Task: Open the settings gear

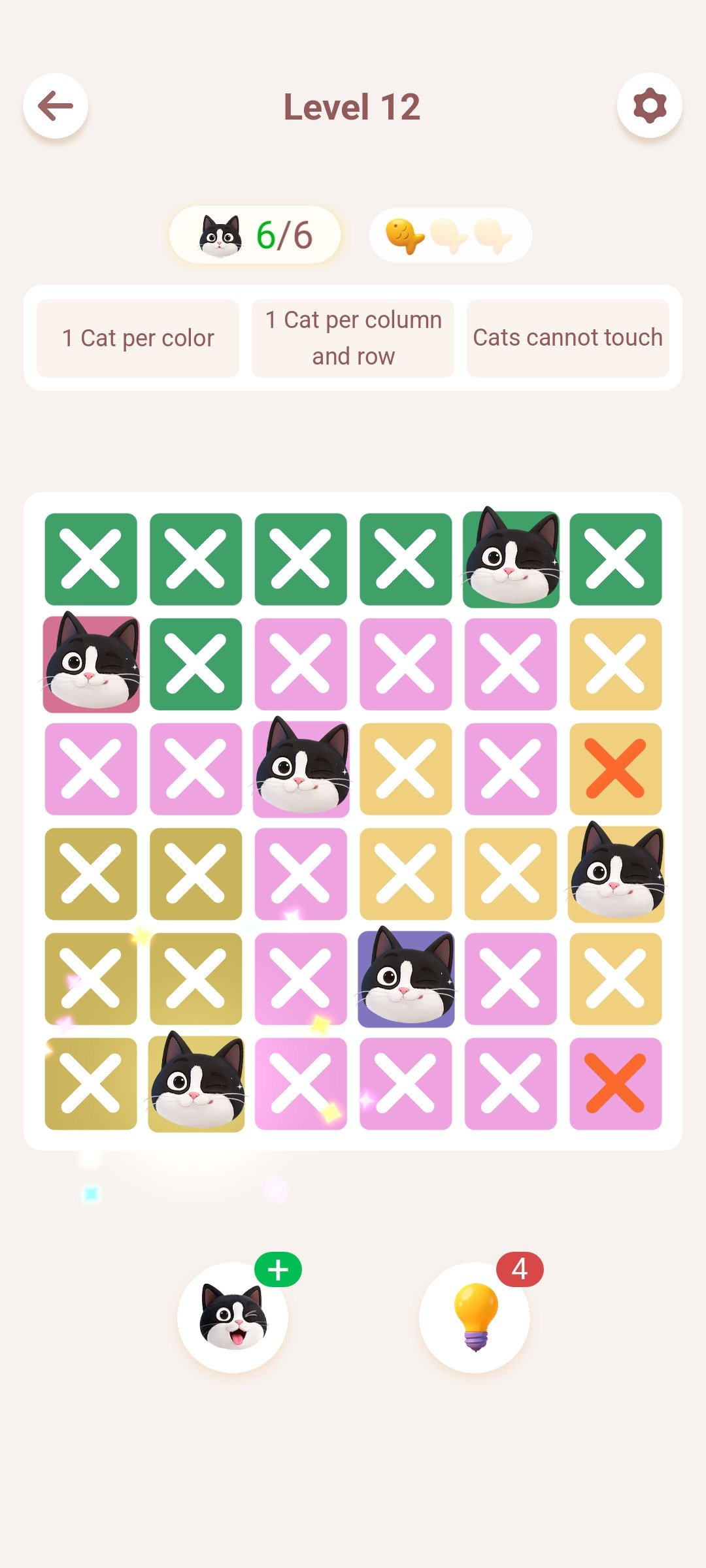Action: tap(650, 106)
